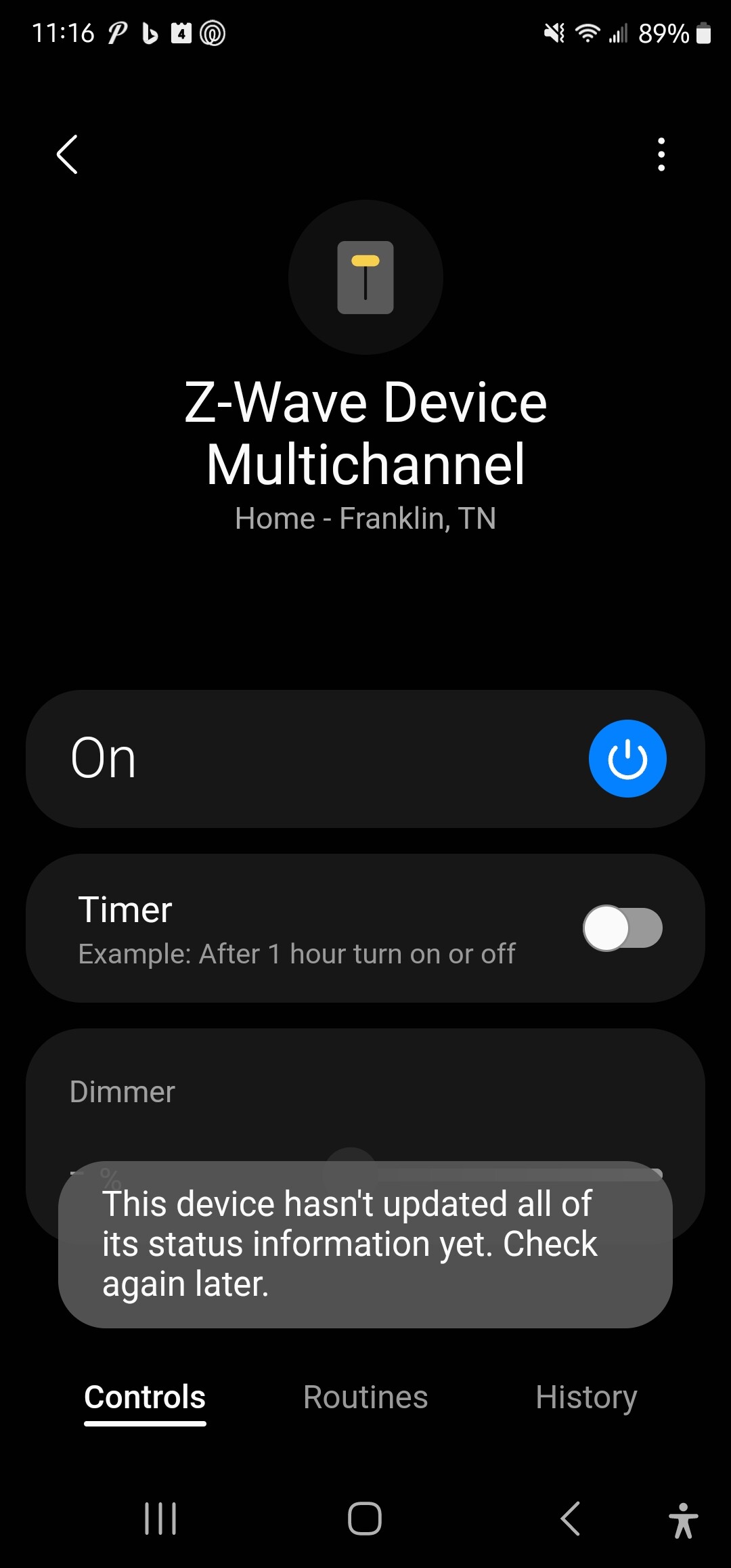Open the three-dot overflow menu

coord(661,154)
